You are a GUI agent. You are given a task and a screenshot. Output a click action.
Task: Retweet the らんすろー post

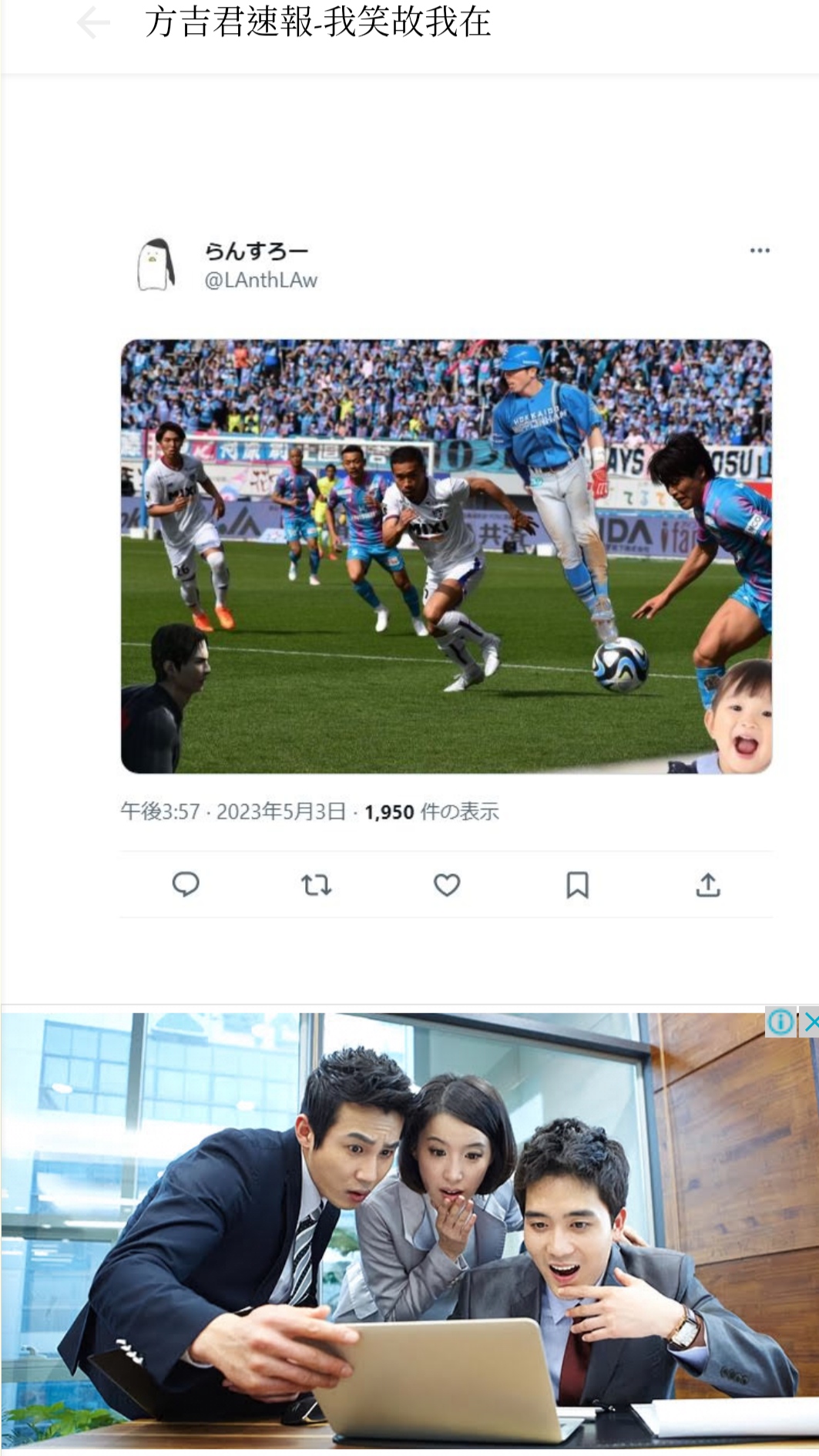tap(316, 885)
